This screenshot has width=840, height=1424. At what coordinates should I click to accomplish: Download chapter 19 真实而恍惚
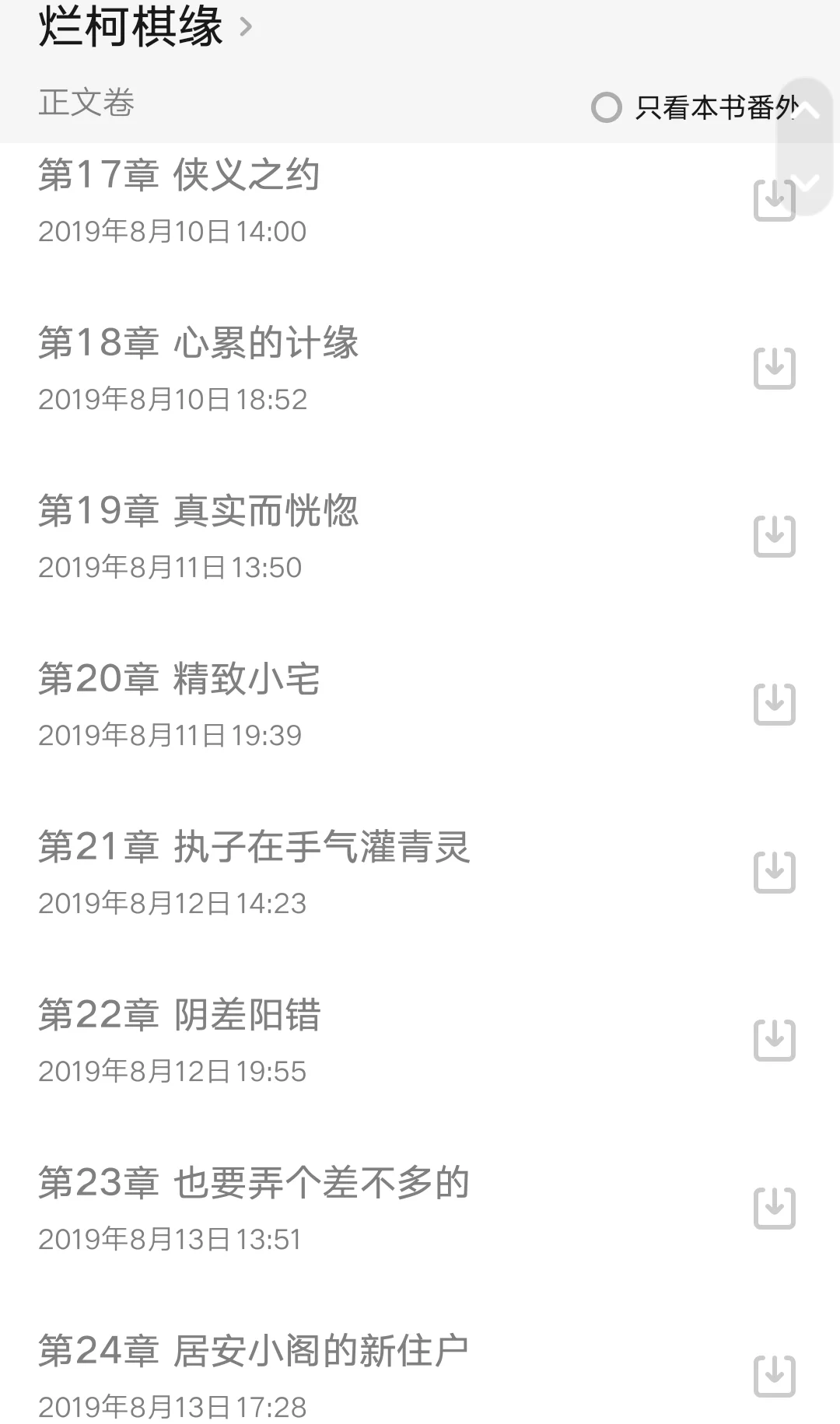pos(775,536)
